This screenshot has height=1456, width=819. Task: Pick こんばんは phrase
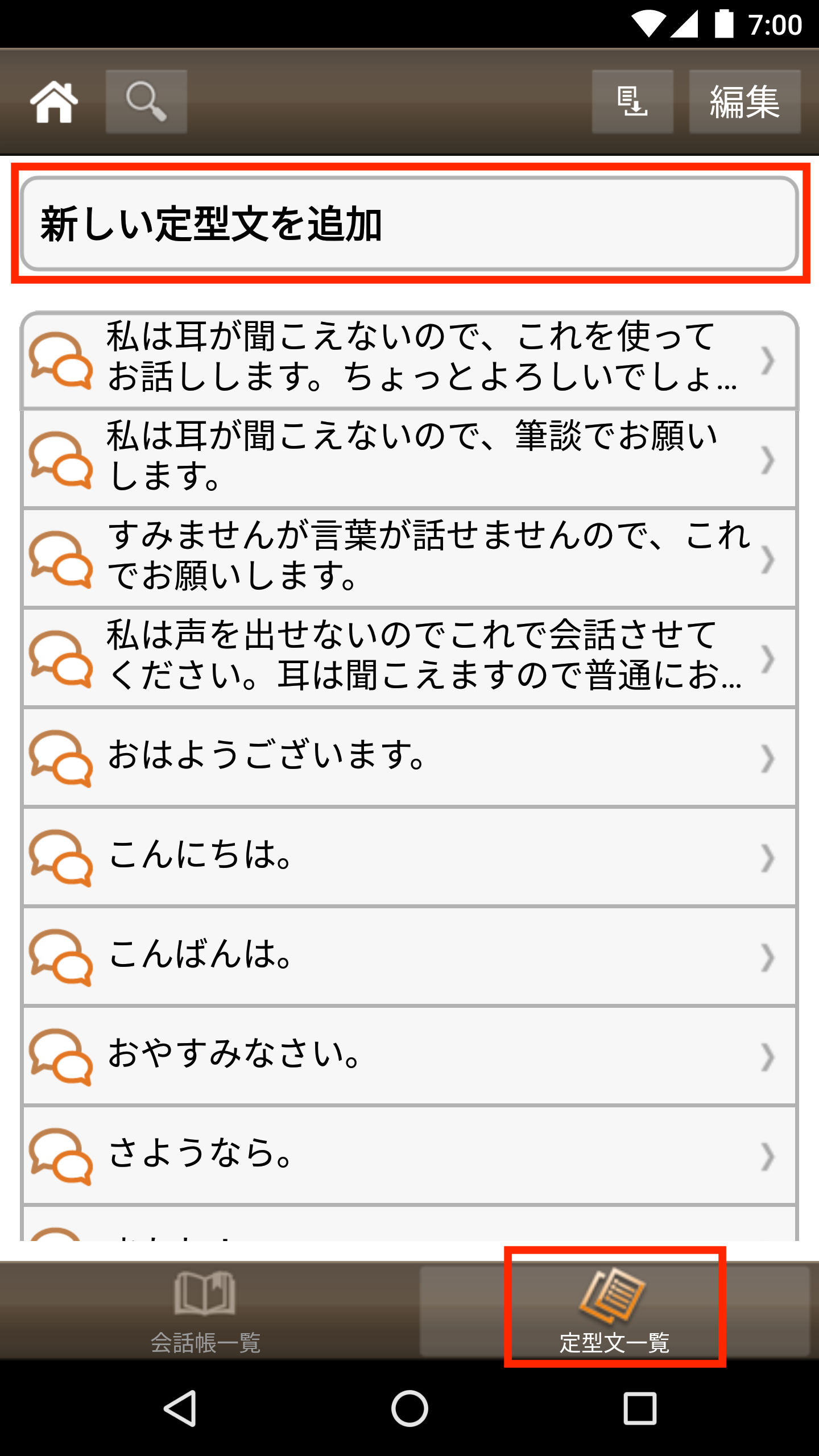(x=409, y=956)
